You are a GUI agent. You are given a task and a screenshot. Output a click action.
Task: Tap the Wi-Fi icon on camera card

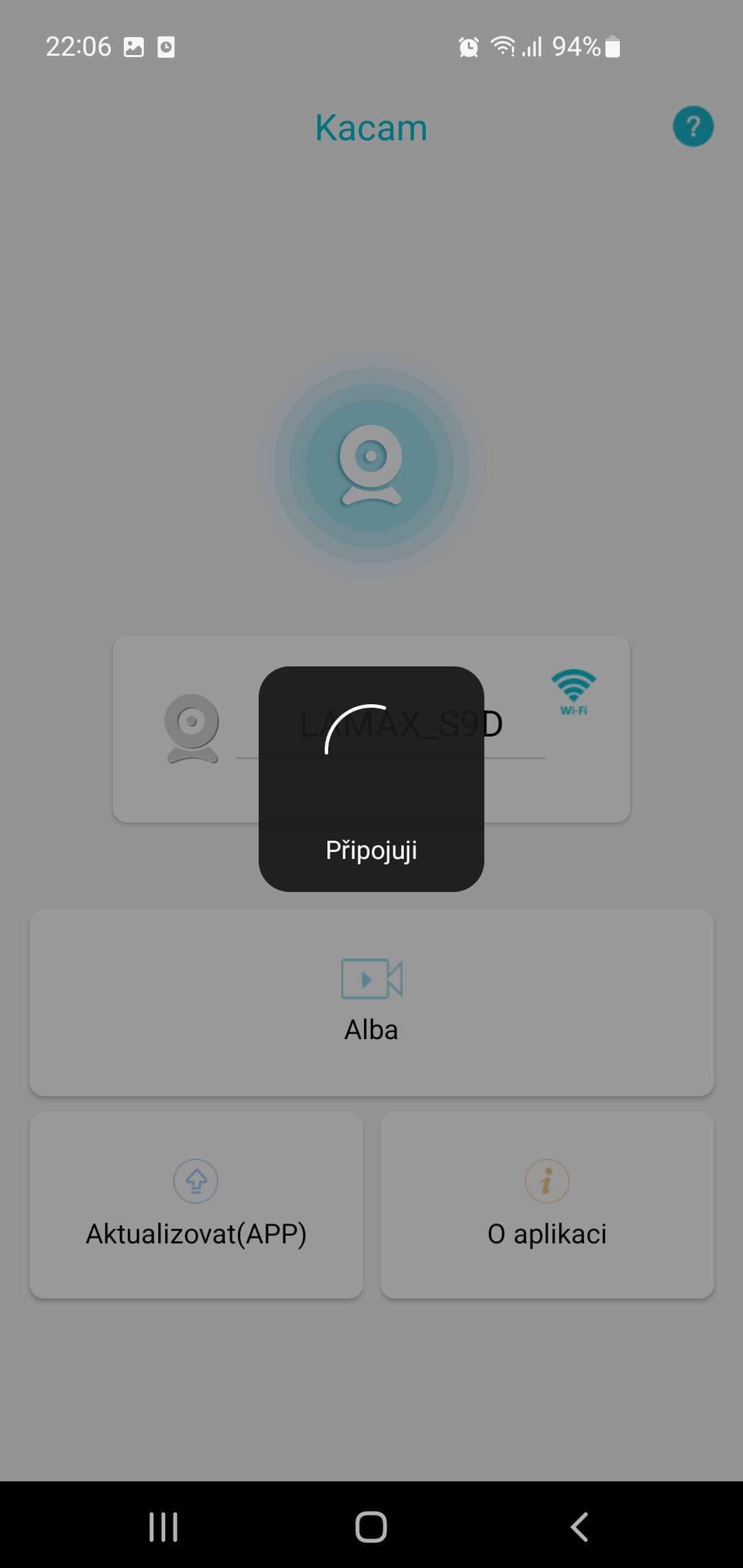(x=573, y=691)
